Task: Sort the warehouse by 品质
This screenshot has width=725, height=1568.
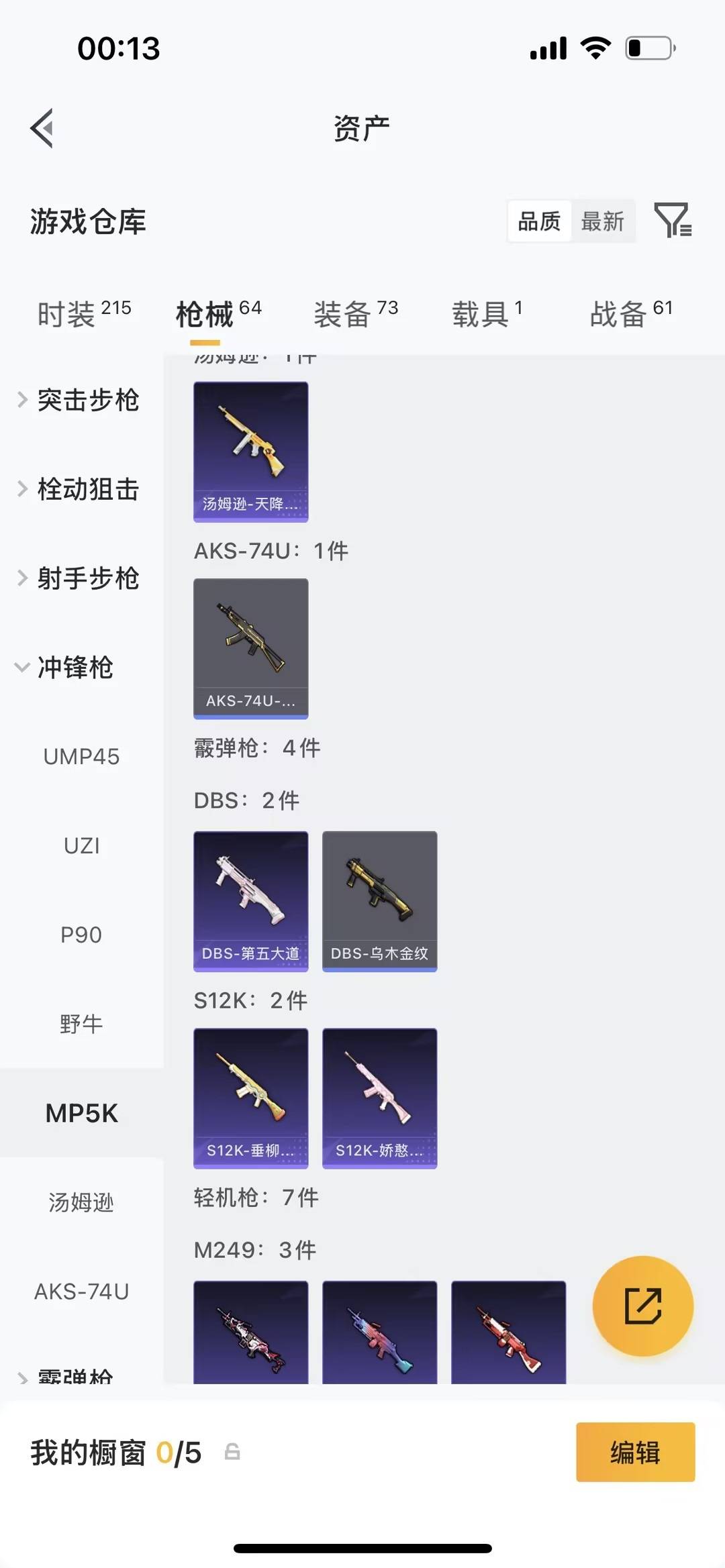Action: (539, 221)
